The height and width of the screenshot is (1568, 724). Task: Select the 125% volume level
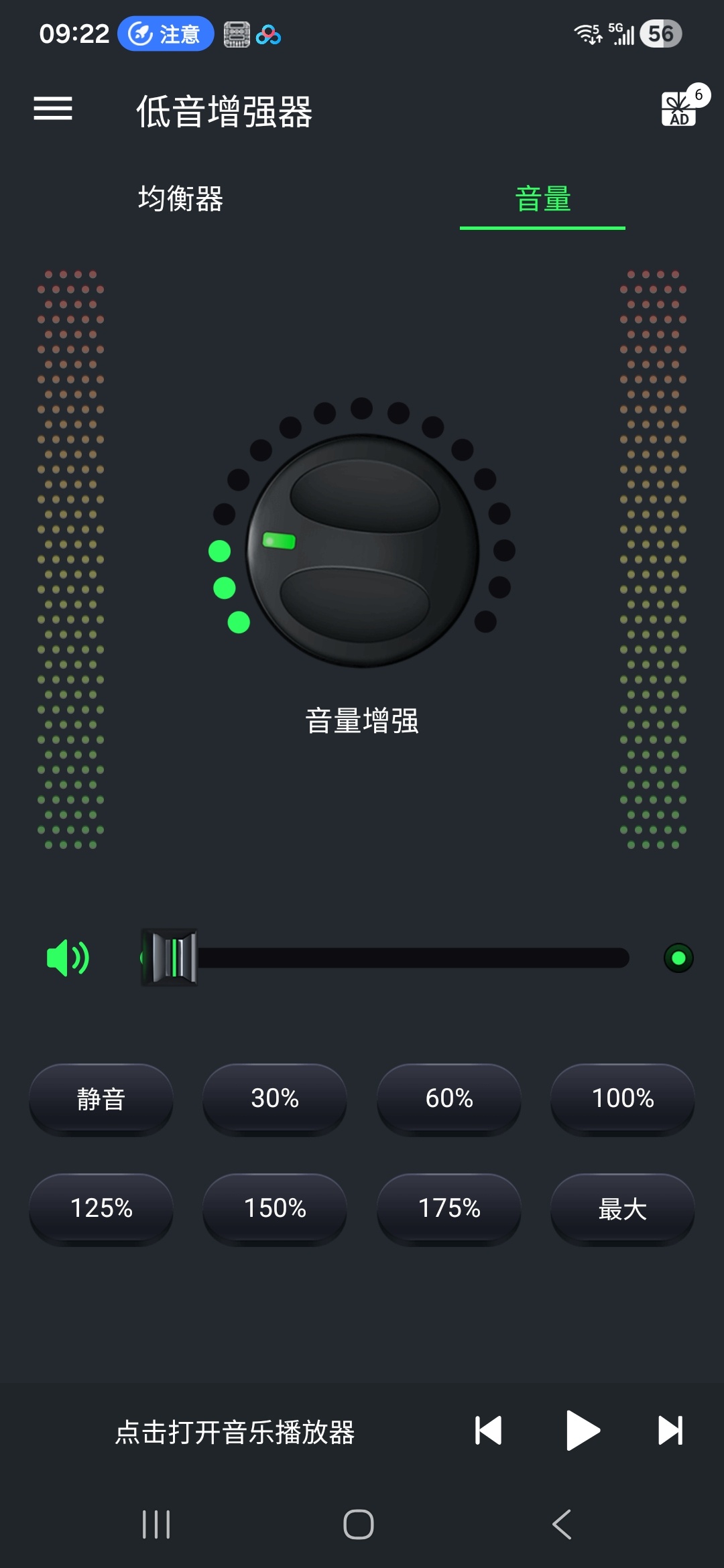coord(101,1210)
